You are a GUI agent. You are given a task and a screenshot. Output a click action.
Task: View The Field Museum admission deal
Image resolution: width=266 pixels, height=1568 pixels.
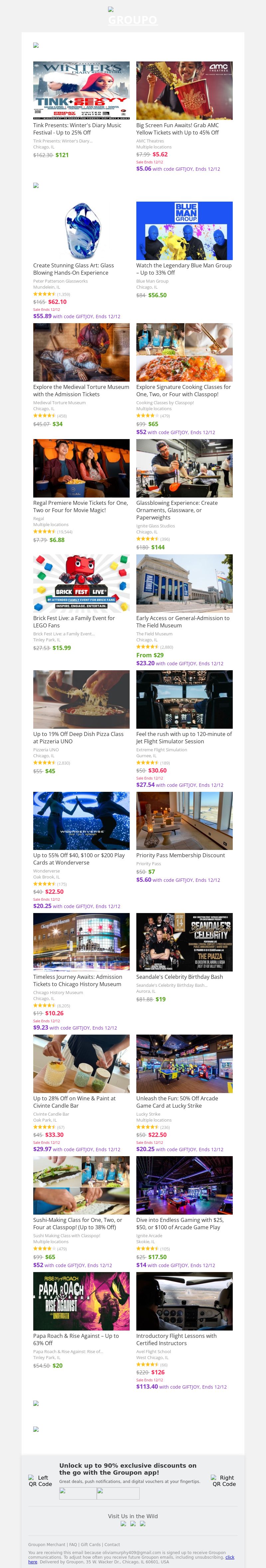click(184, 583)
